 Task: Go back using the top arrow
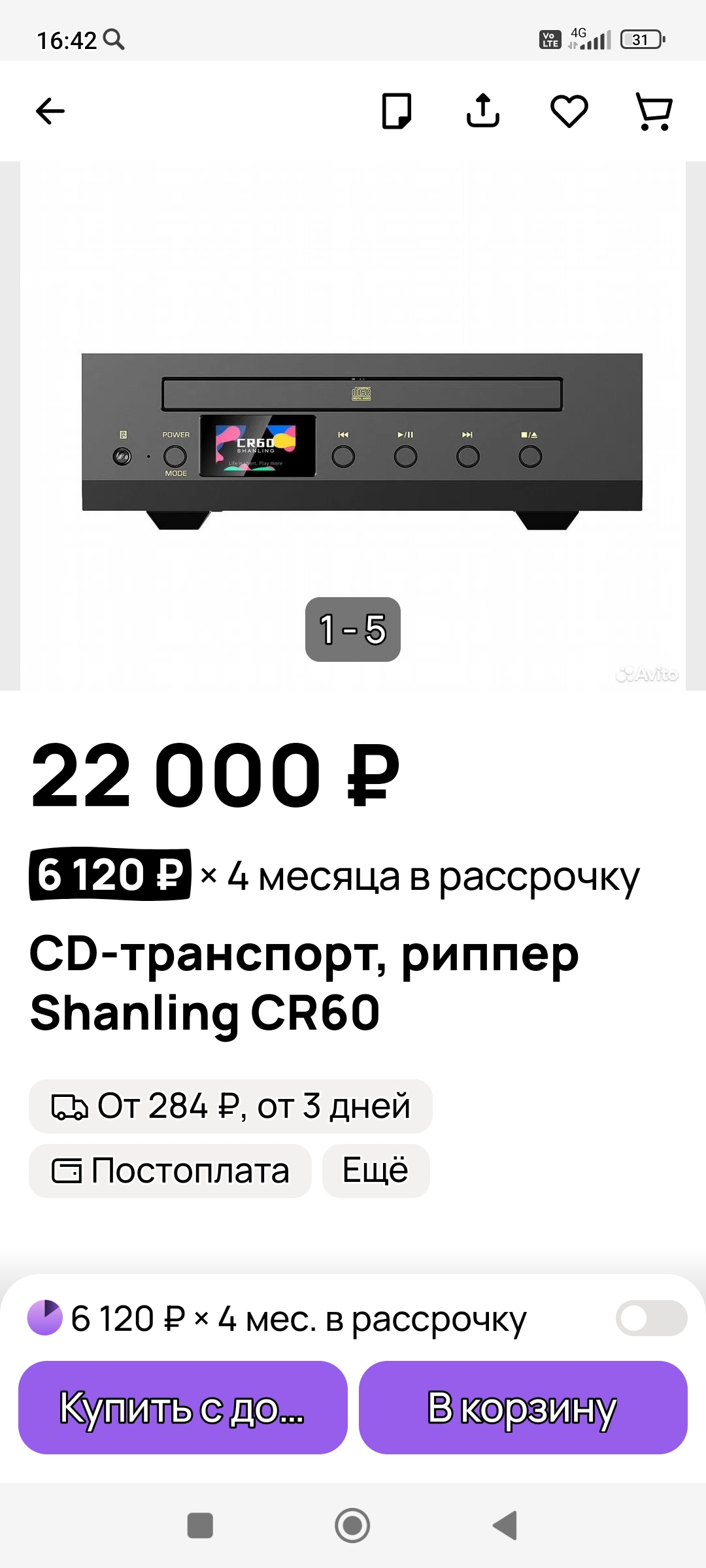[50, 111]
